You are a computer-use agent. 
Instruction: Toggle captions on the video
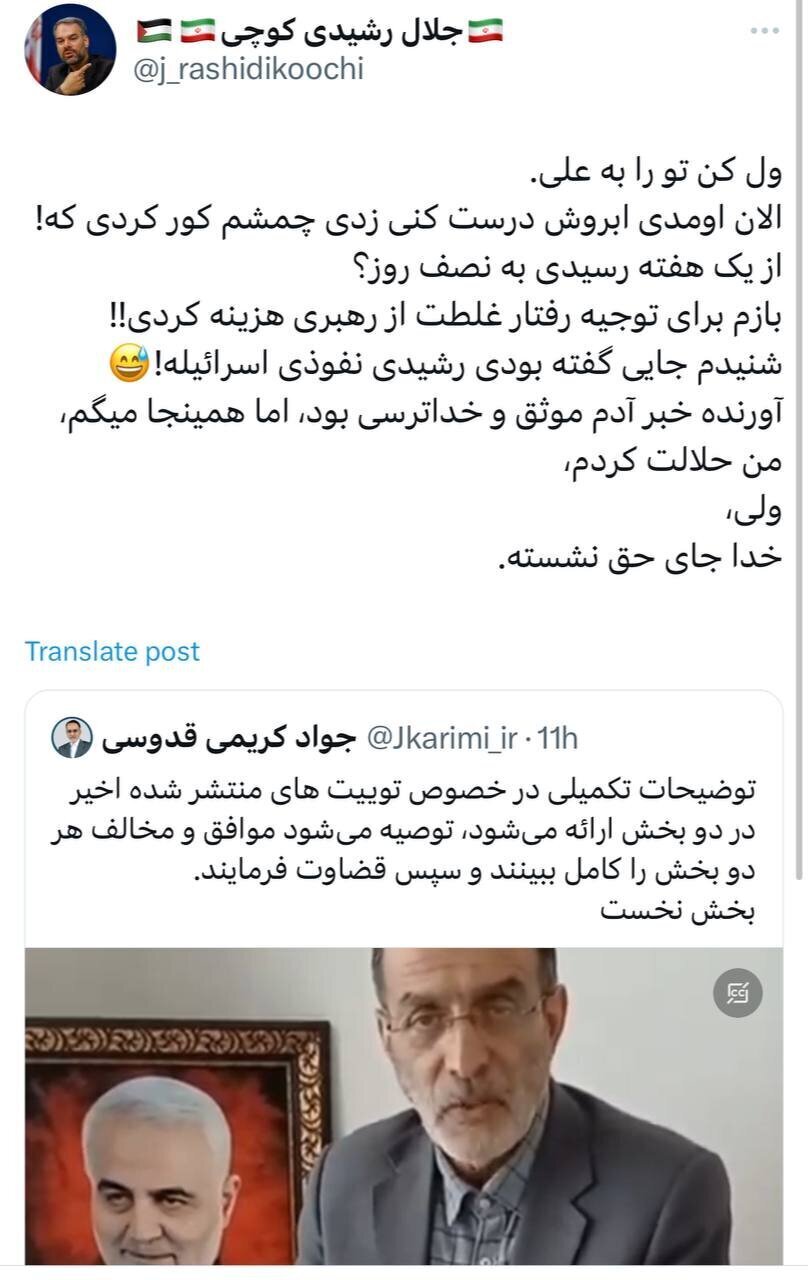click(738, 993)
